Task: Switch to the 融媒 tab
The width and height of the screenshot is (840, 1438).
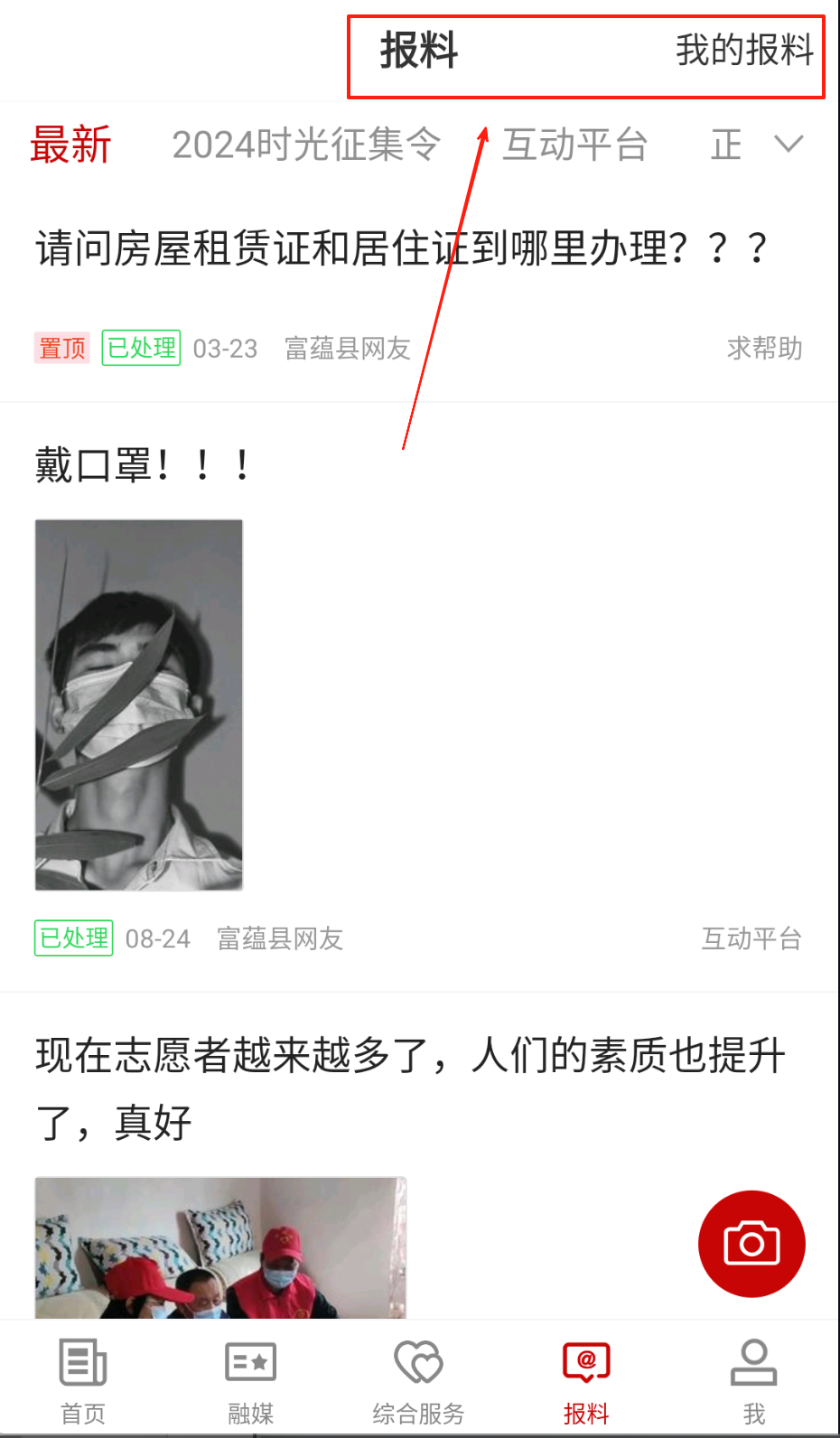Action: pos(250,1382)
